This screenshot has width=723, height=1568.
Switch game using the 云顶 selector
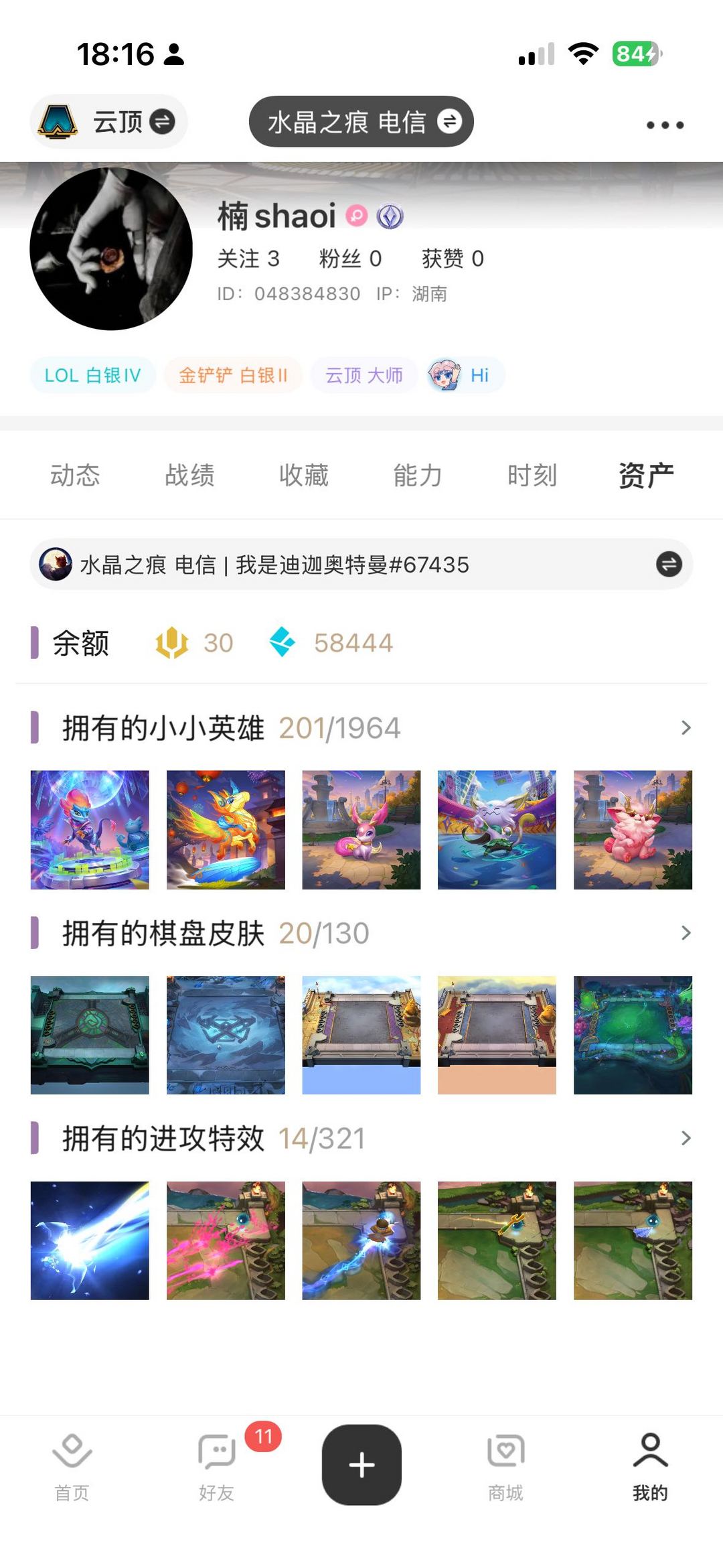[x=108, y=122]
